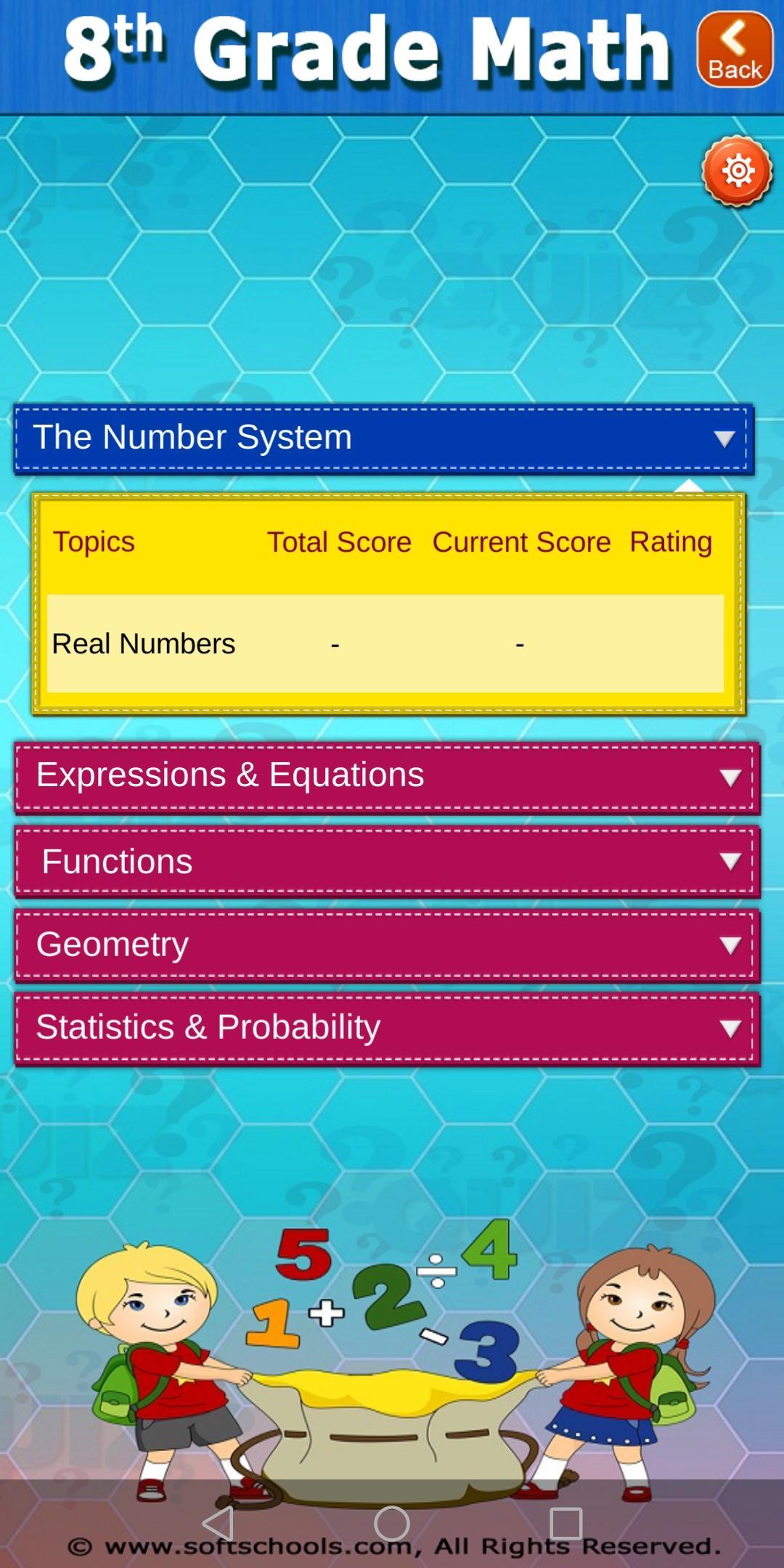Open the settings gear icon

click(737, 171)
